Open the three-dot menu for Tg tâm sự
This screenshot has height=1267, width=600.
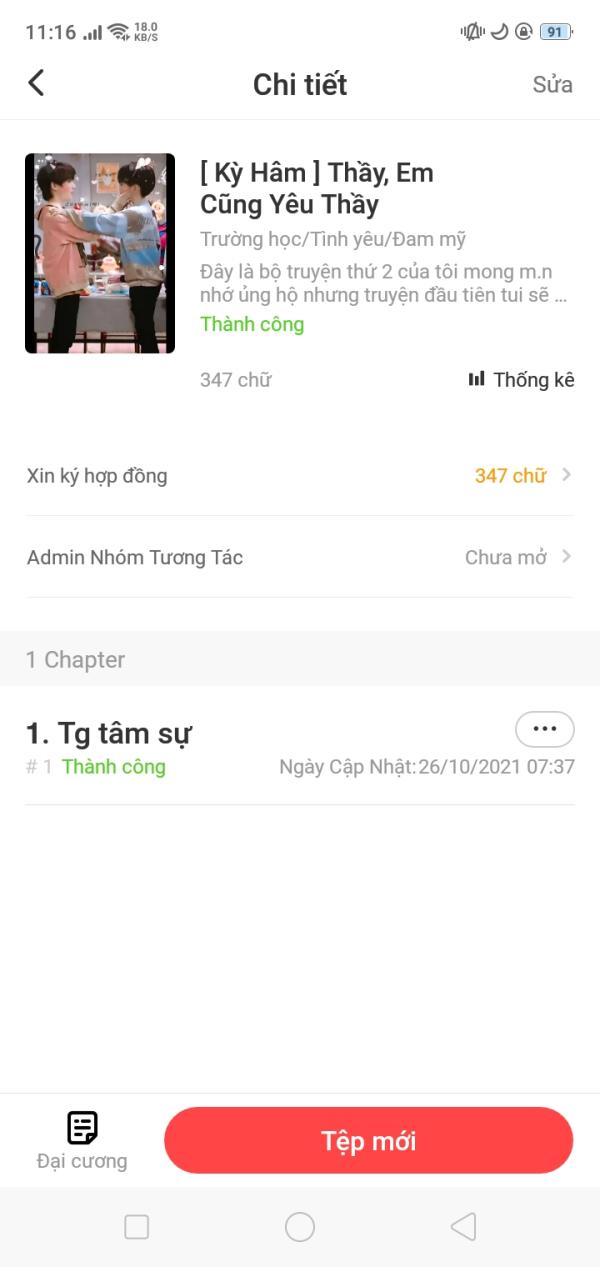pos(544,729)
